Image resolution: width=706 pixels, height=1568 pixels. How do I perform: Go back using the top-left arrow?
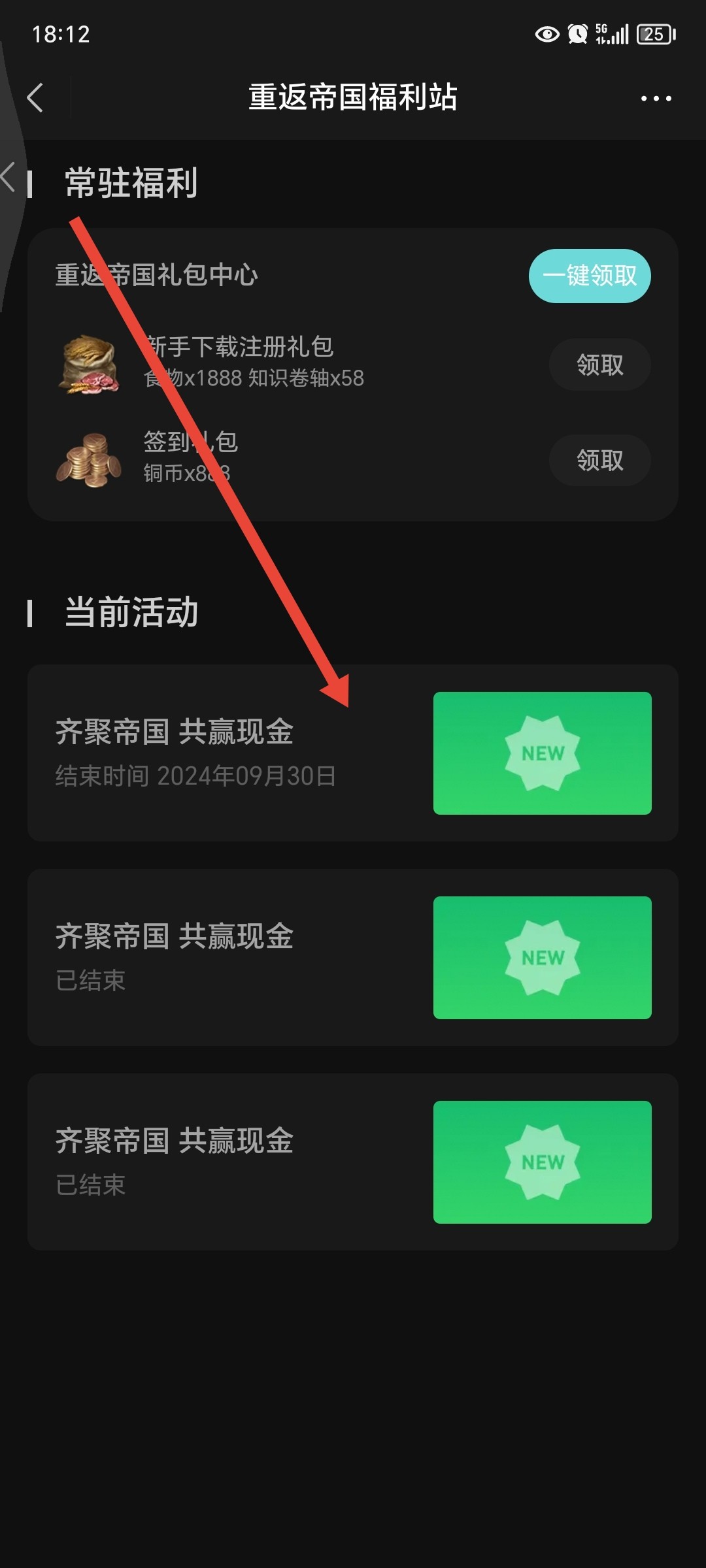35,98
